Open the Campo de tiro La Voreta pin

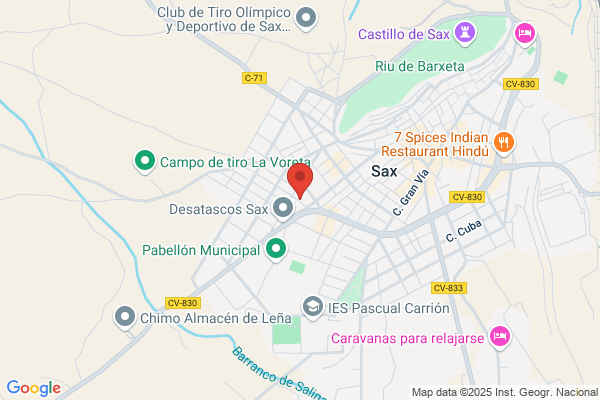[x=145, y=162]
